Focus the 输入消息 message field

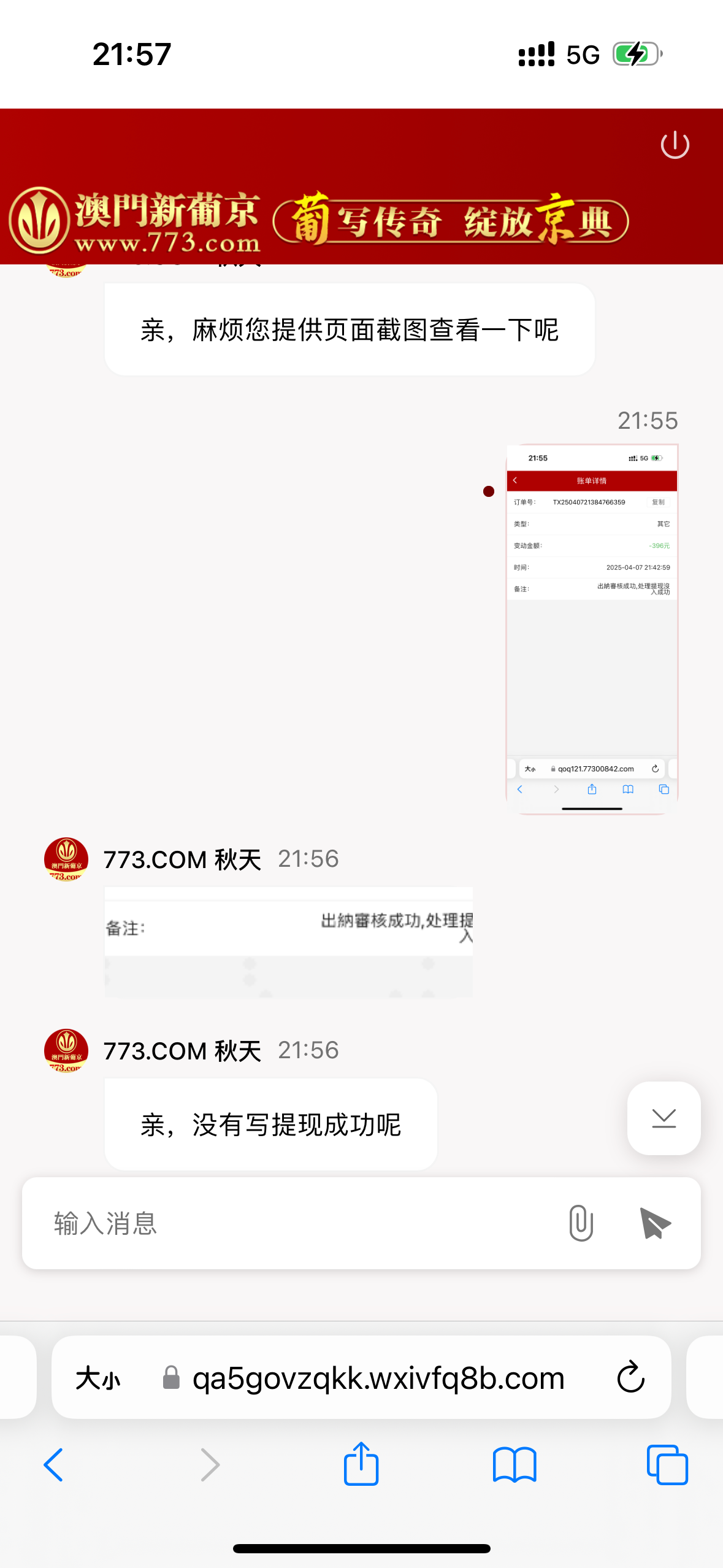pos(294,1223)
